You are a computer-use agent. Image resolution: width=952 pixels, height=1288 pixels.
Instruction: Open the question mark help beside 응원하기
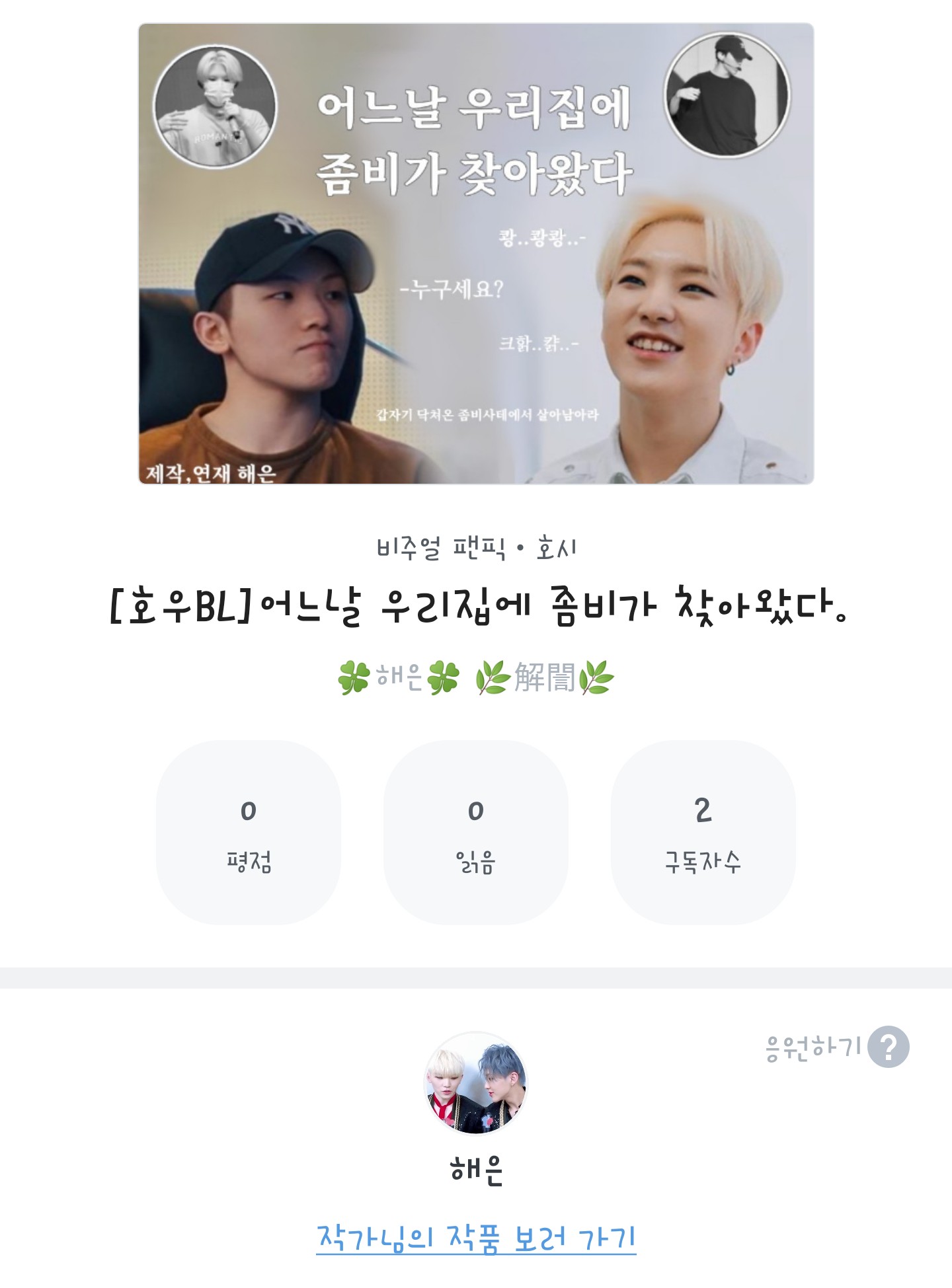pos(888,1047)
